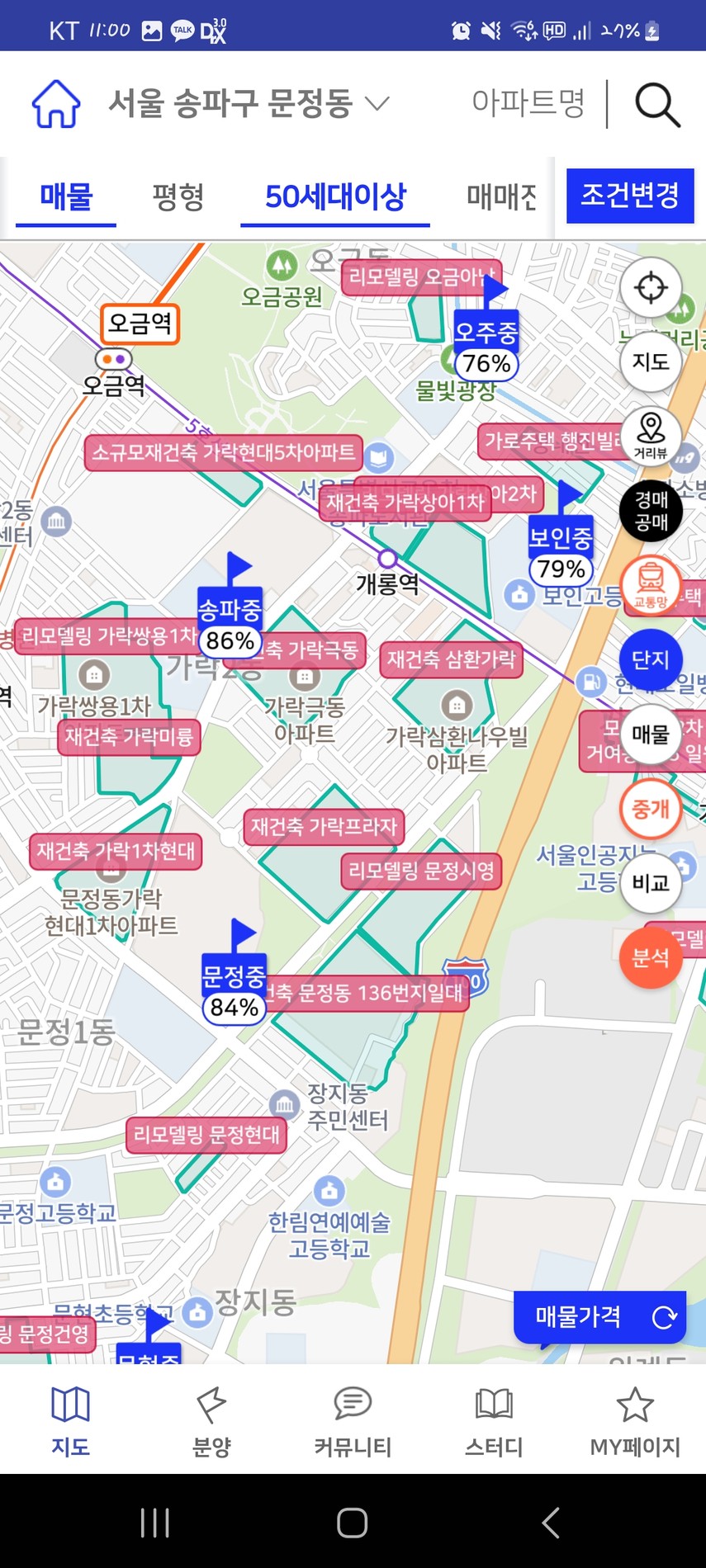
Task: Open the 커뮤니티 bottom tab
Action: pyautogui.click(x=353, y=1421)
